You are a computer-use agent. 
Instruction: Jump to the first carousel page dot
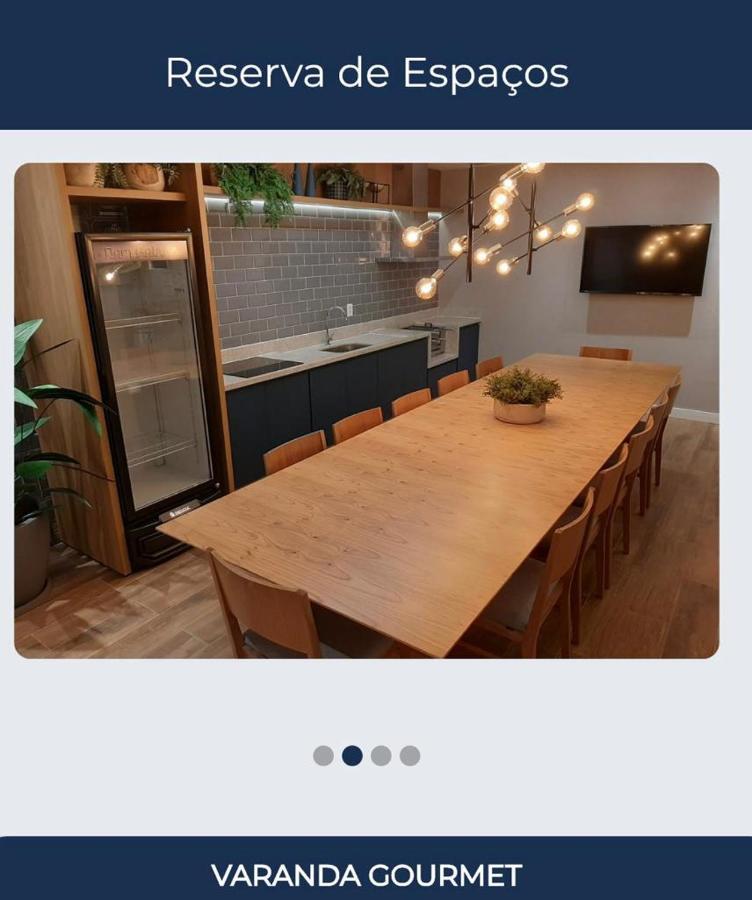click(x=323, y=756)
